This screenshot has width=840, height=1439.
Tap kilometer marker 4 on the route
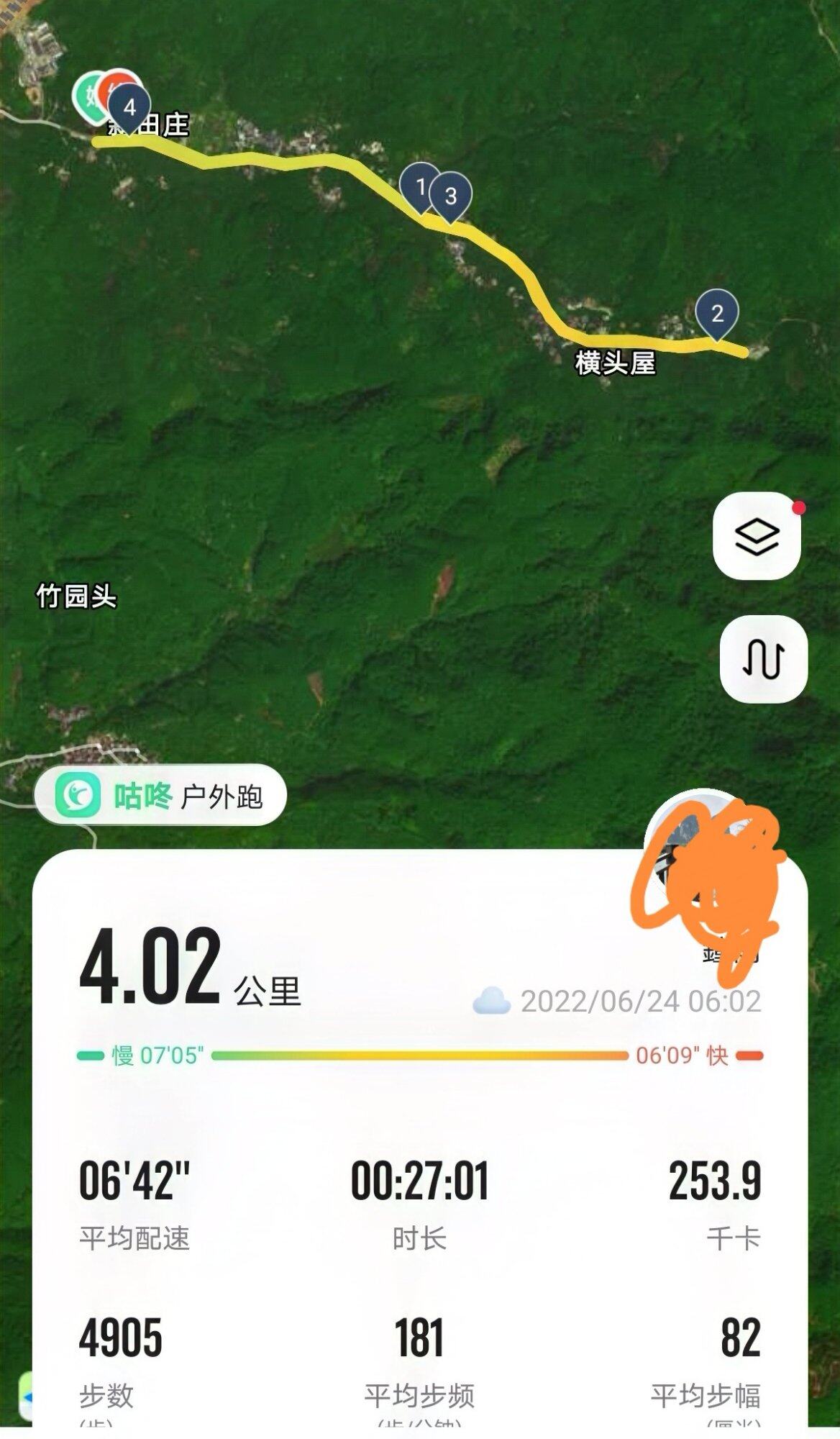pos(129,108)
